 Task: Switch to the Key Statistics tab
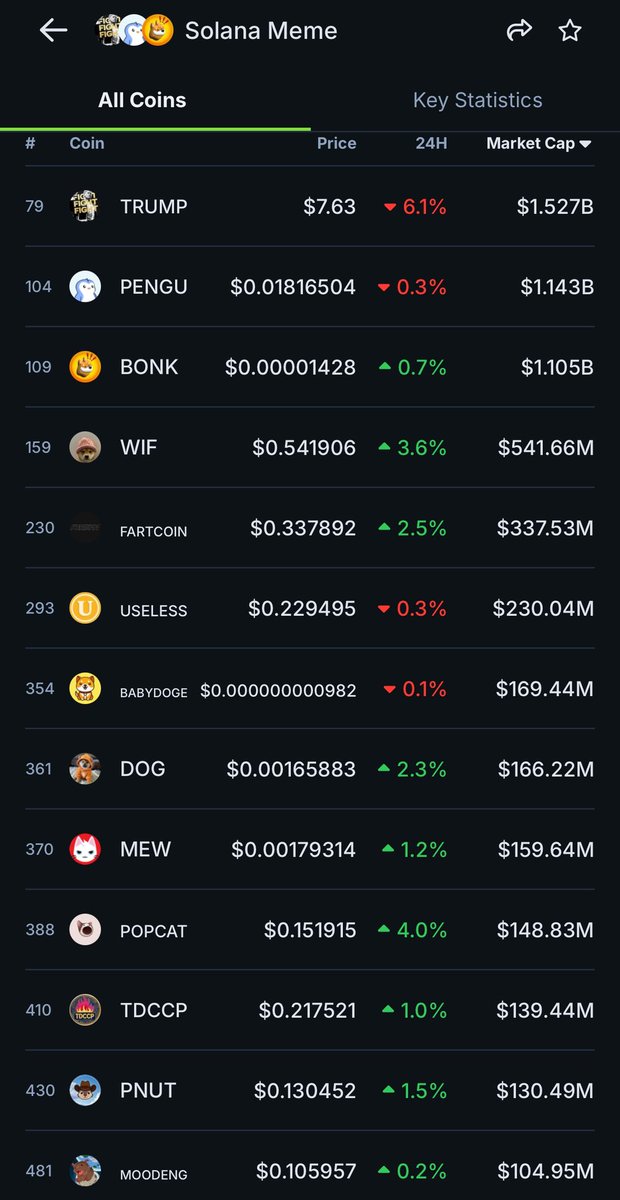(477, 100)
